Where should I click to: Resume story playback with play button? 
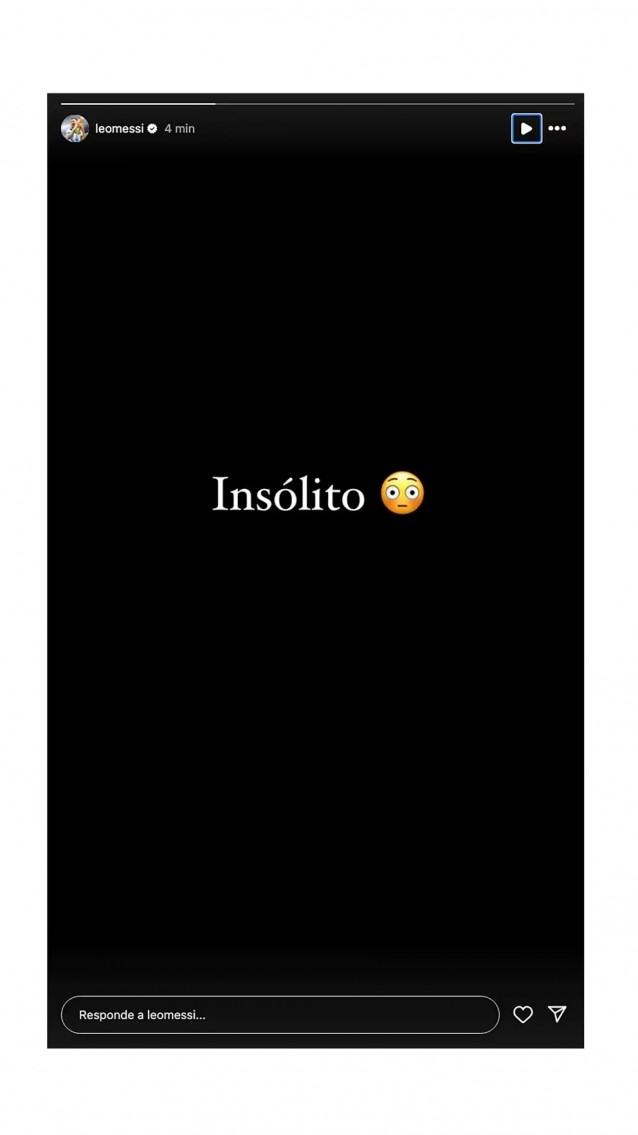[x=526, y=129]
